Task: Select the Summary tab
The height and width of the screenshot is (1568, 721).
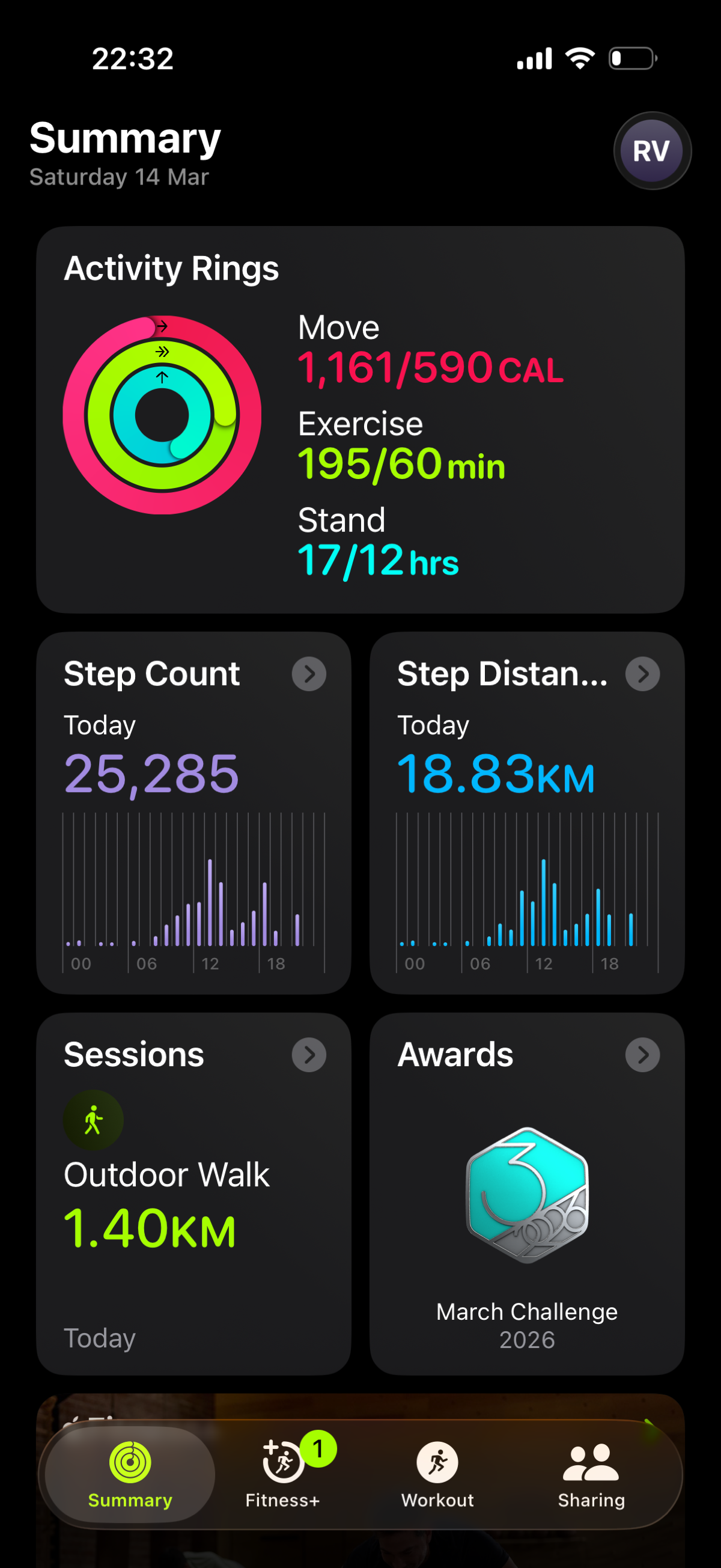Action: 130,1474
